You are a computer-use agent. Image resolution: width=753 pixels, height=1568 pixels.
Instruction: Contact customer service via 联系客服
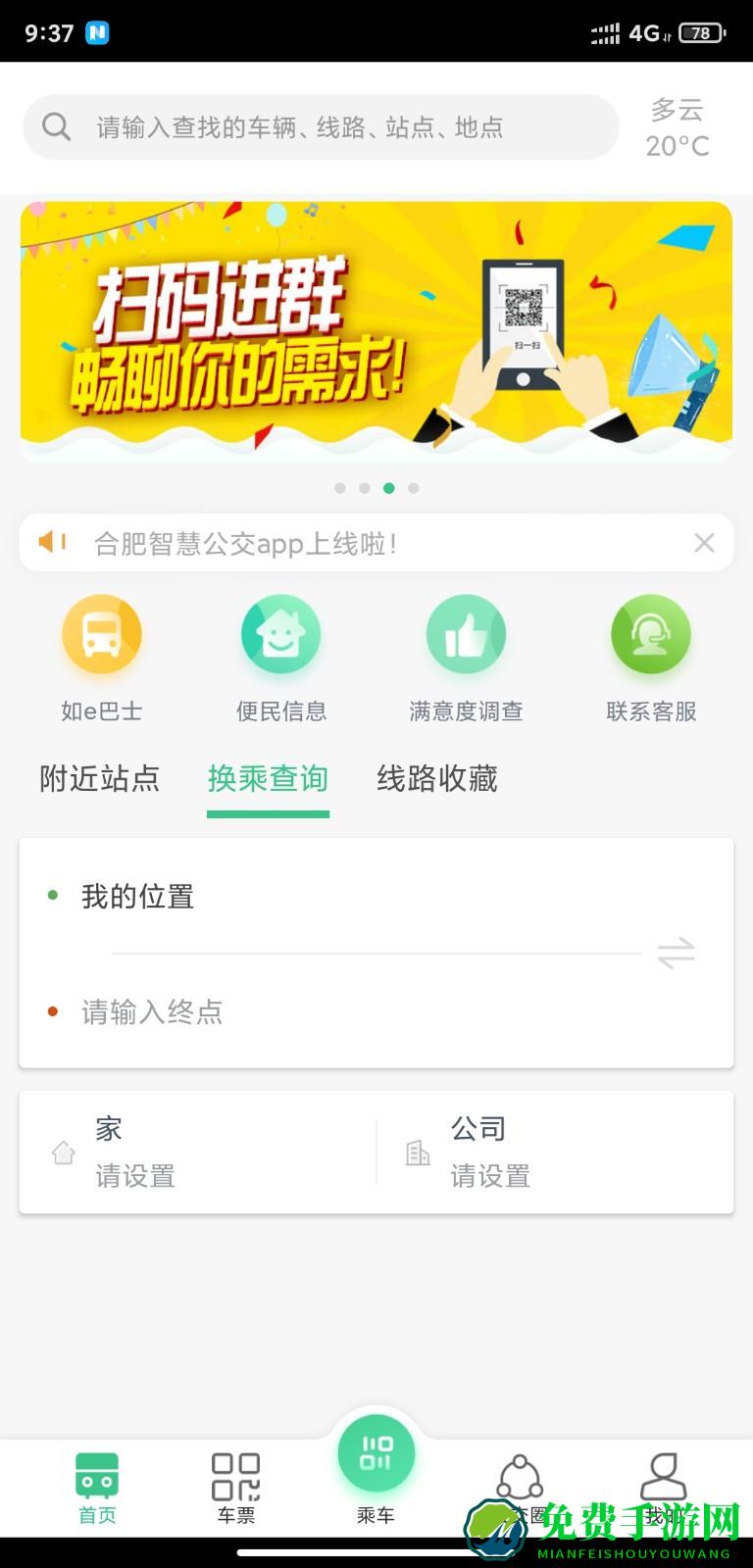coord(651,657)
